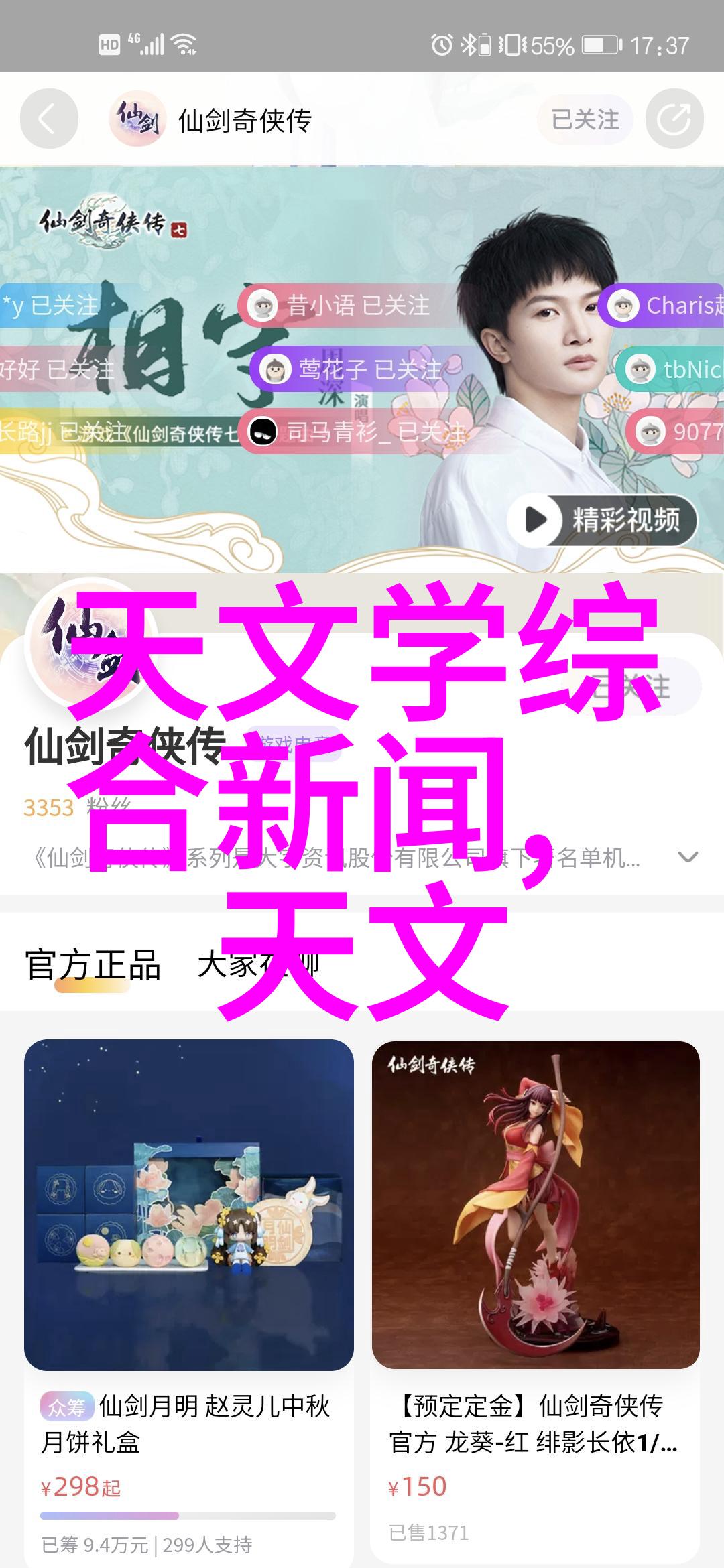
Task: Expand the 《仙剑奇侠传》 description chevron
Action: click(x=688, y=857)
